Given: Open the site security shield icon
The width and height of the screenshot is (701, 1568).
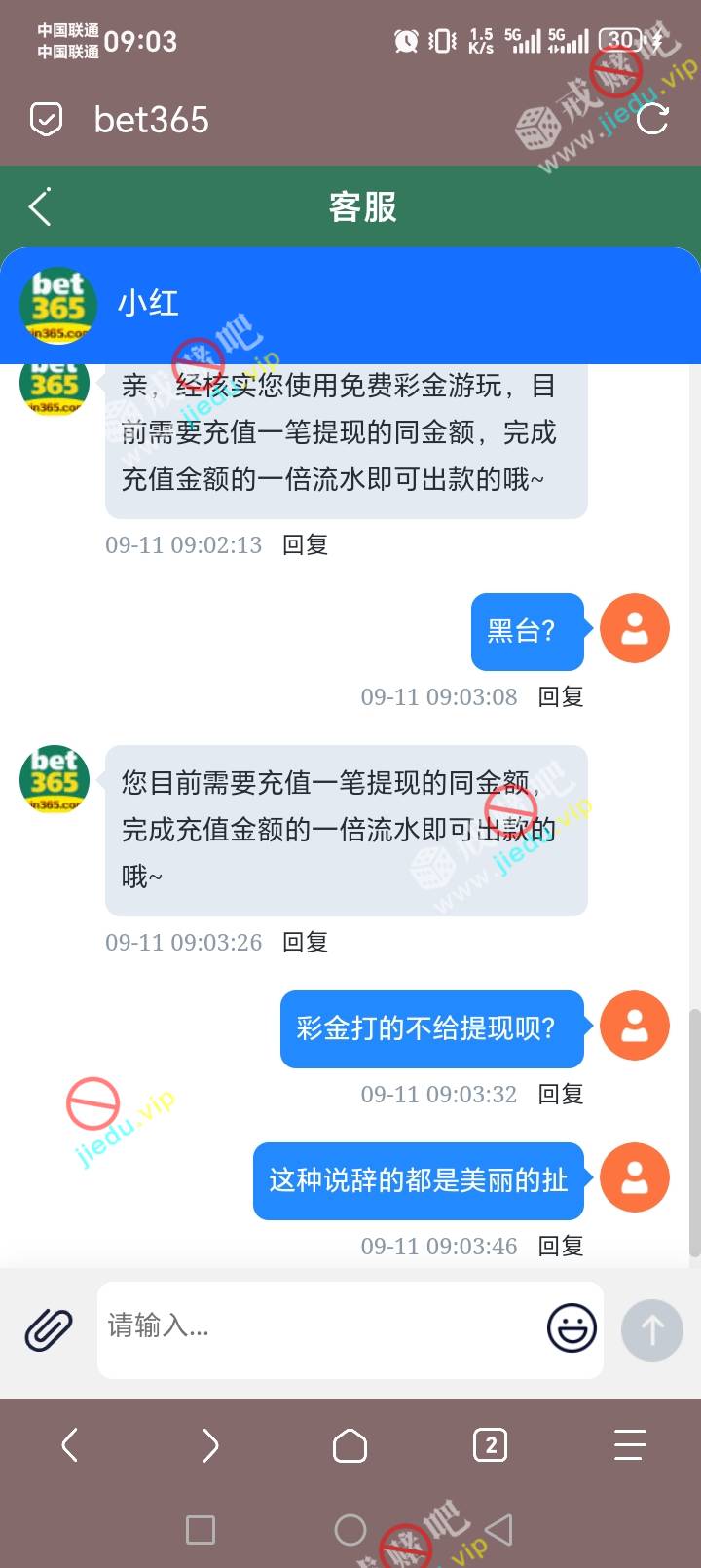Looking at the screenshot, I should point(46,120).
